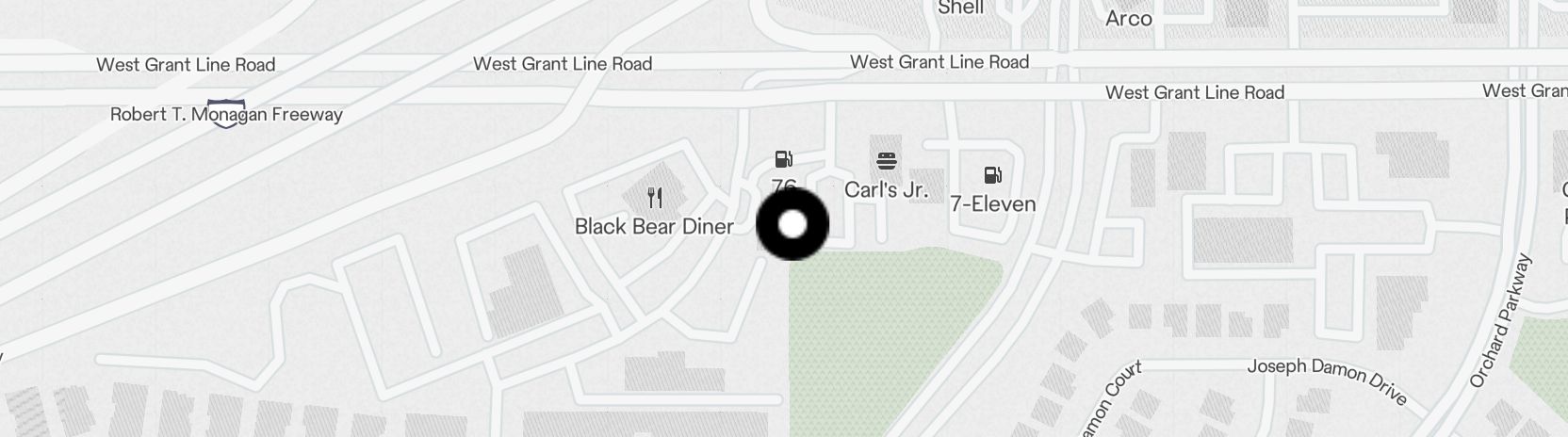
Task: Tap the Black Bear Diner restaurant marker
Action: click(655, 199)
